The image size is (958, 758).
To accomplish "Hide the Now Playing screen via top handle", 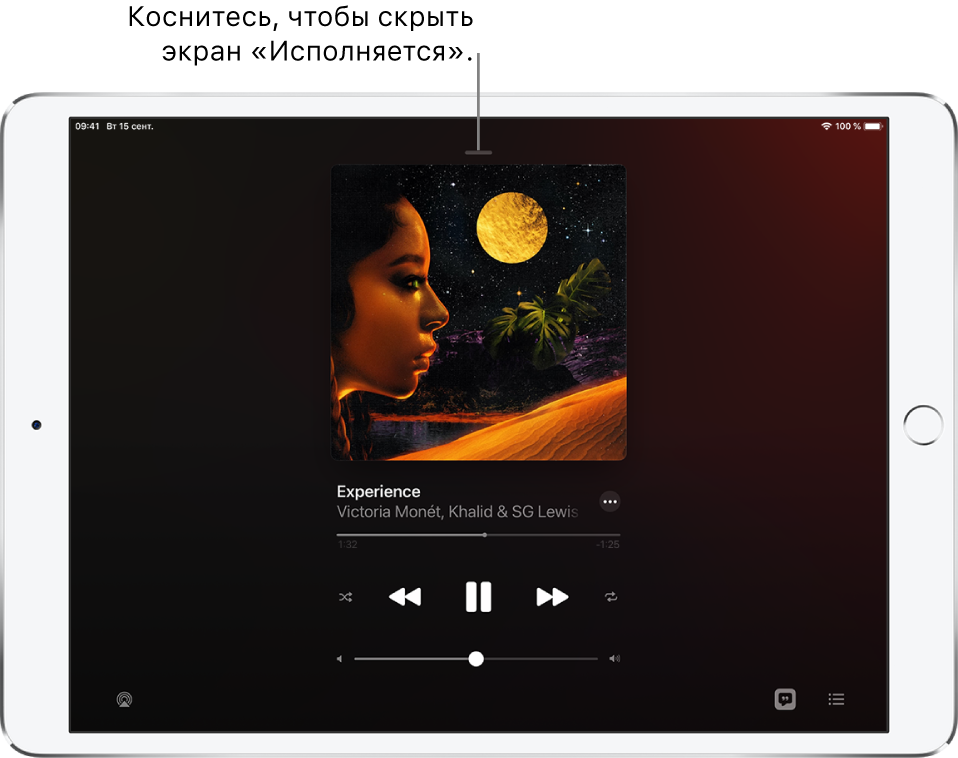I will [x=478, y=154].
